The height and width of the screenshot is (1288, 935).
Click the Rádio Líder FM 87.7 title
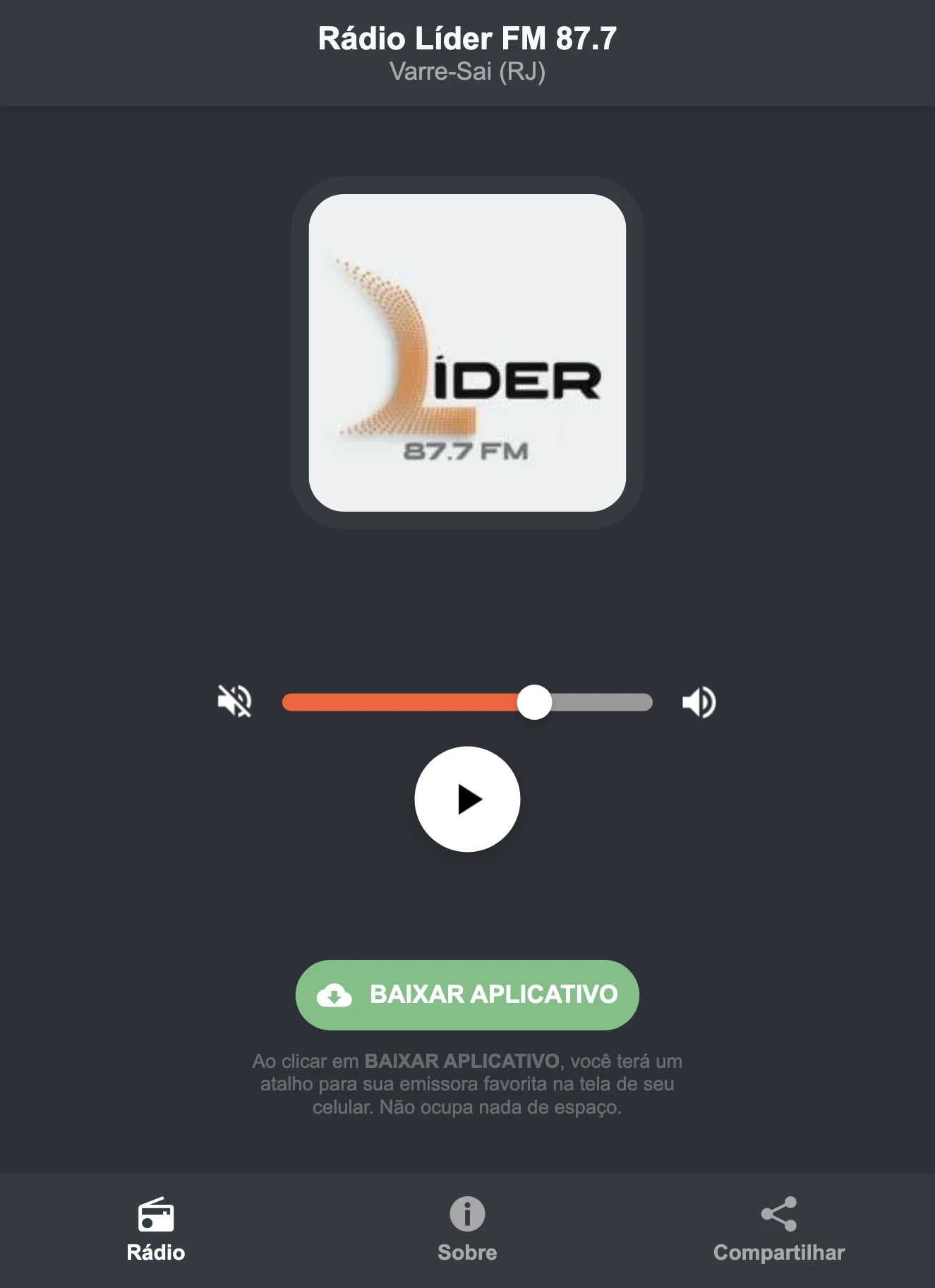pos(467,40)
